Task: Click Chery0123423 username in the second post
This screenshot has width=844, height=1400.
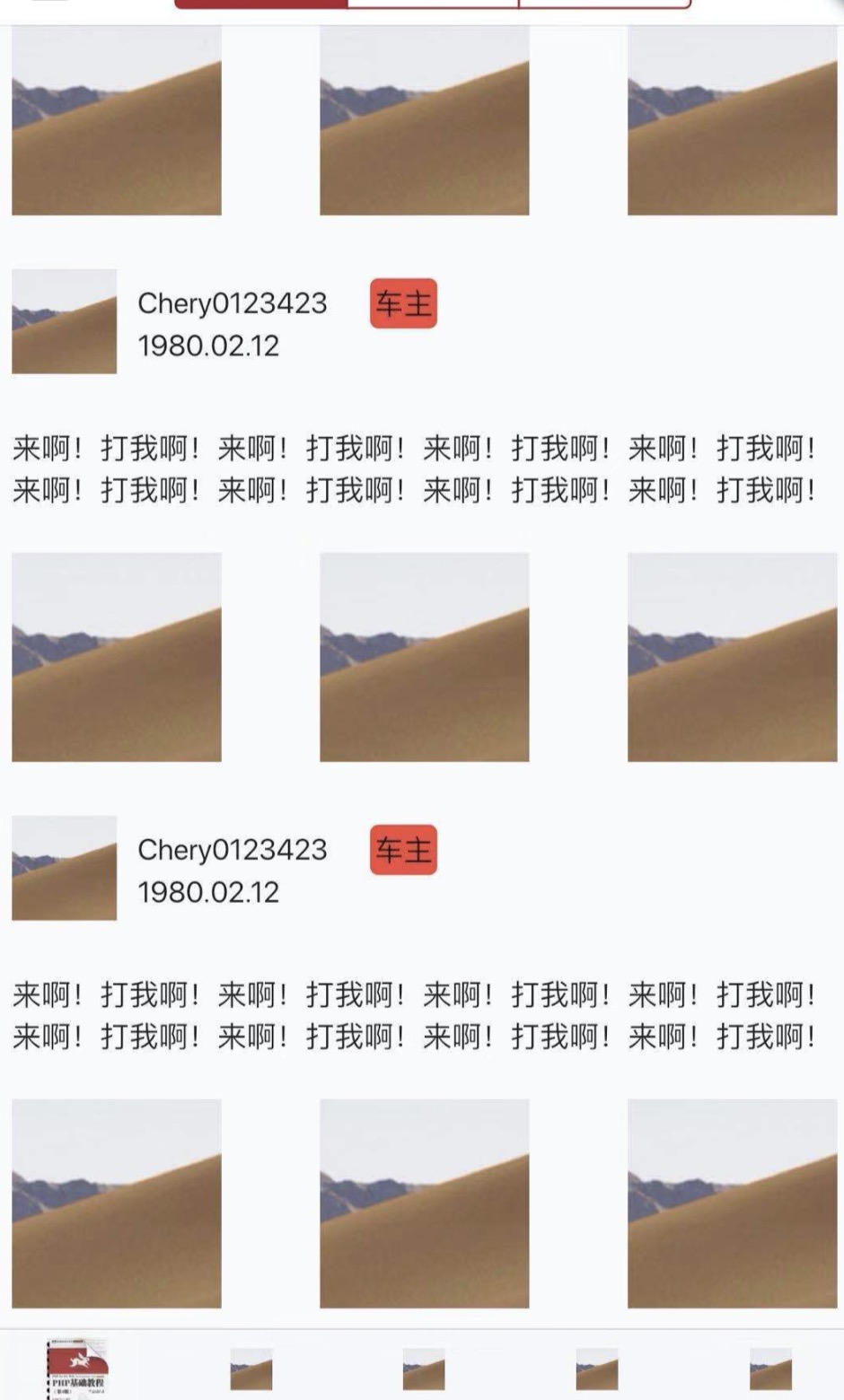Action: coord(232,850)
